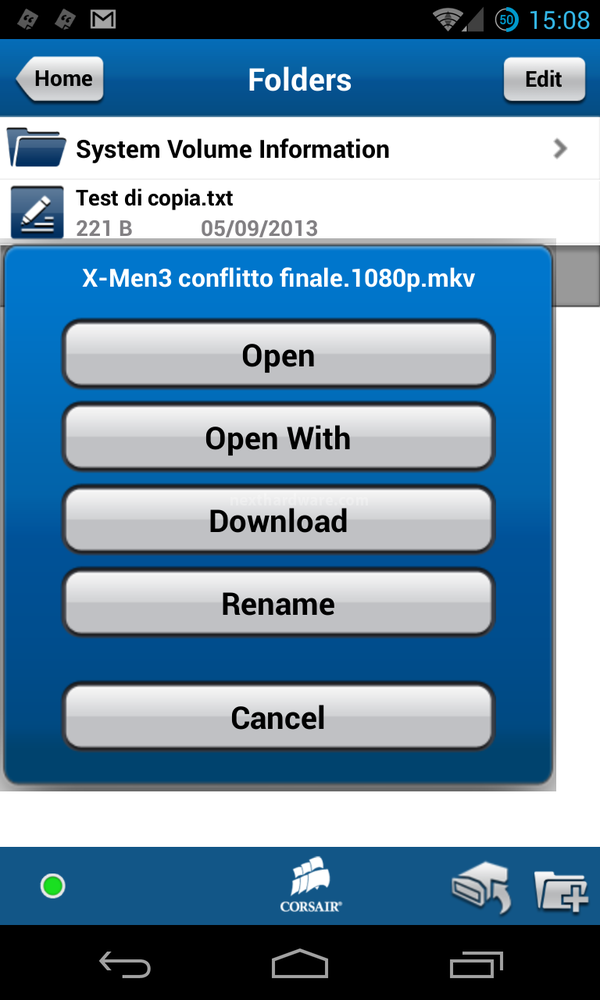
Task: Tap the drive transfer icon
Action: [x=481, y=886]
